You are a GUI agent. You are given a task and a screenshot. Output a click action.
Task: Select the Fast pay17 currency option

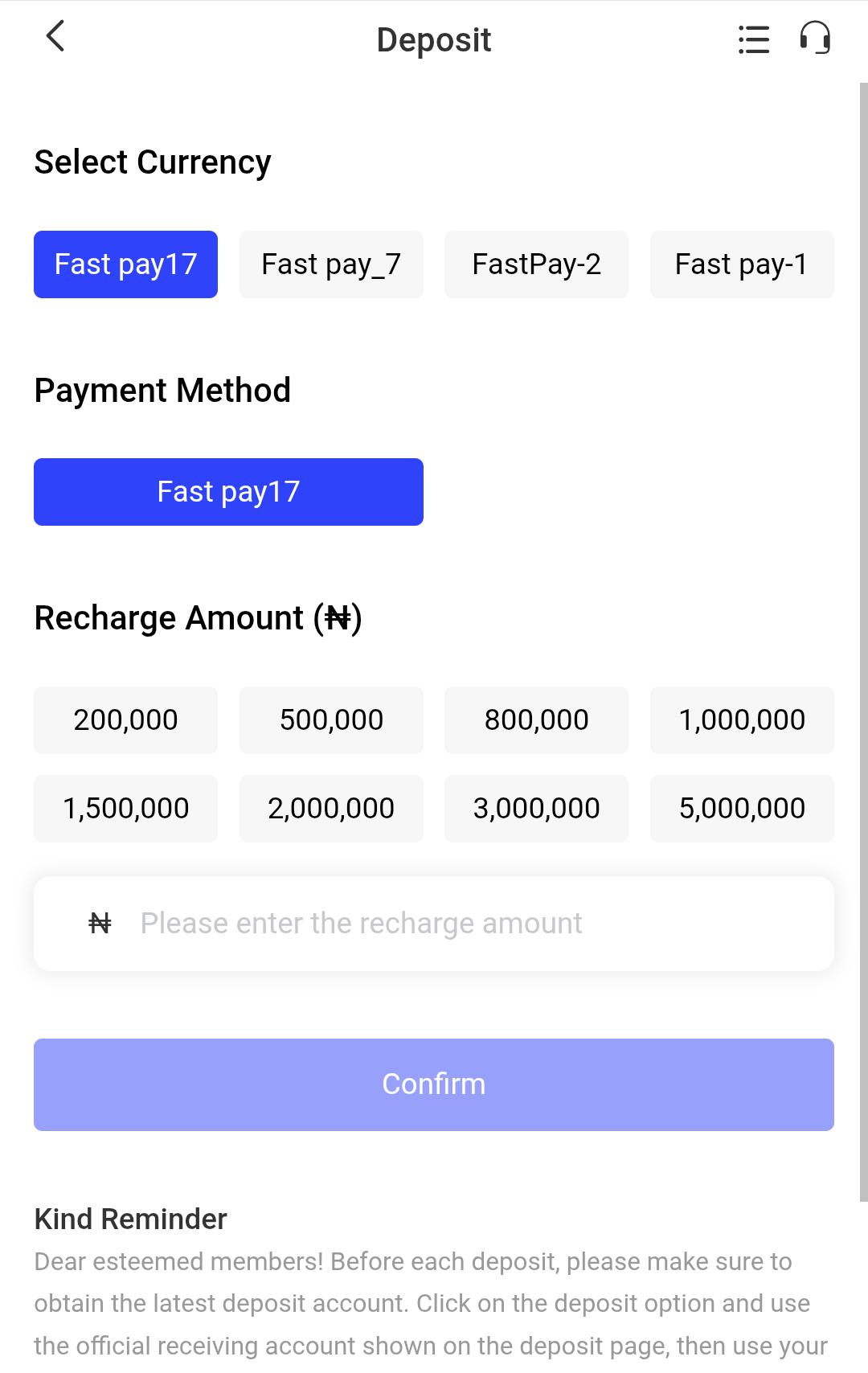(x=125, y=264)
